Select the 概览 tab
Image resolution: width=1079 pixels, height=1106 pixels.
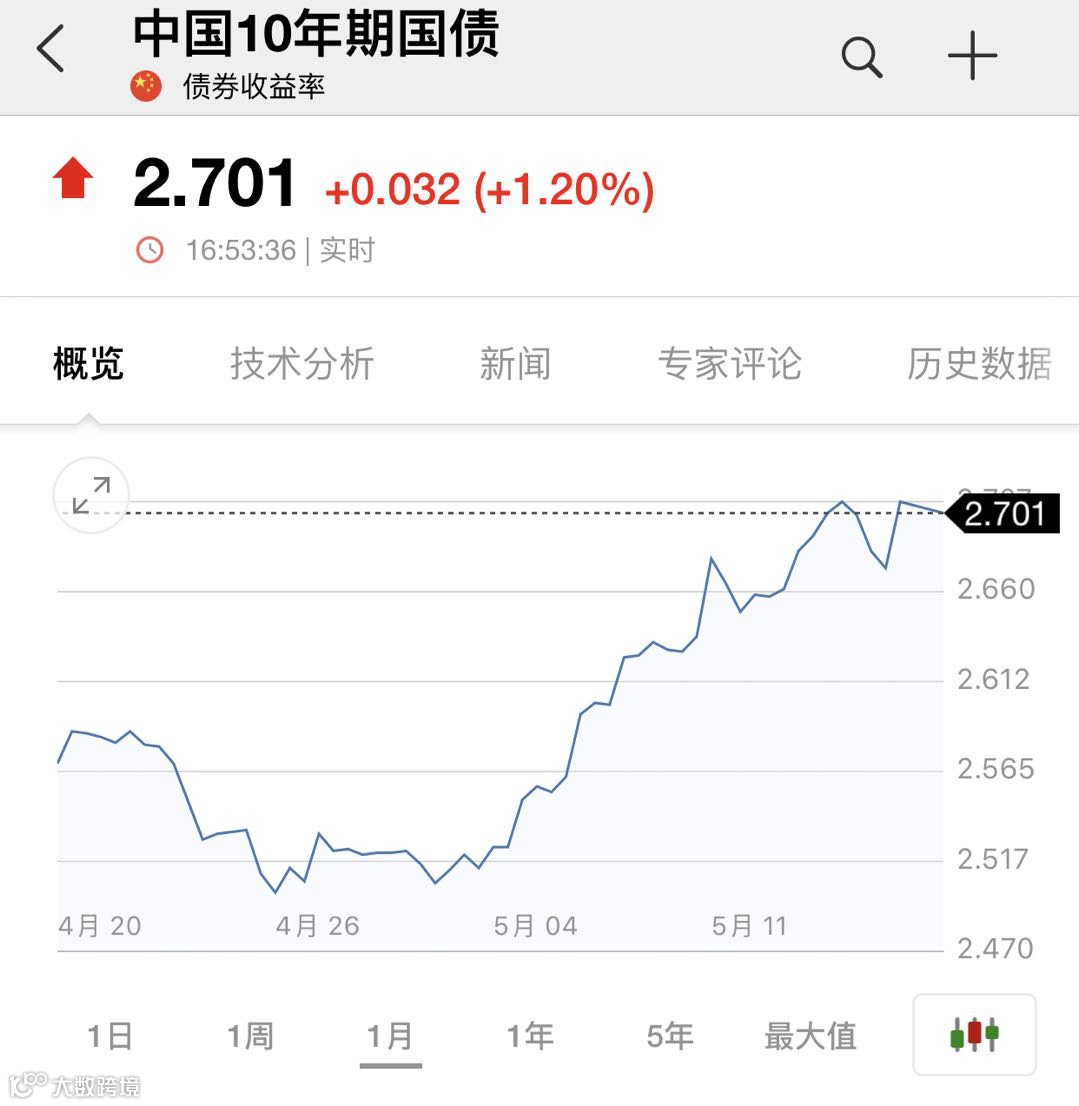click(x=88, y=363)
